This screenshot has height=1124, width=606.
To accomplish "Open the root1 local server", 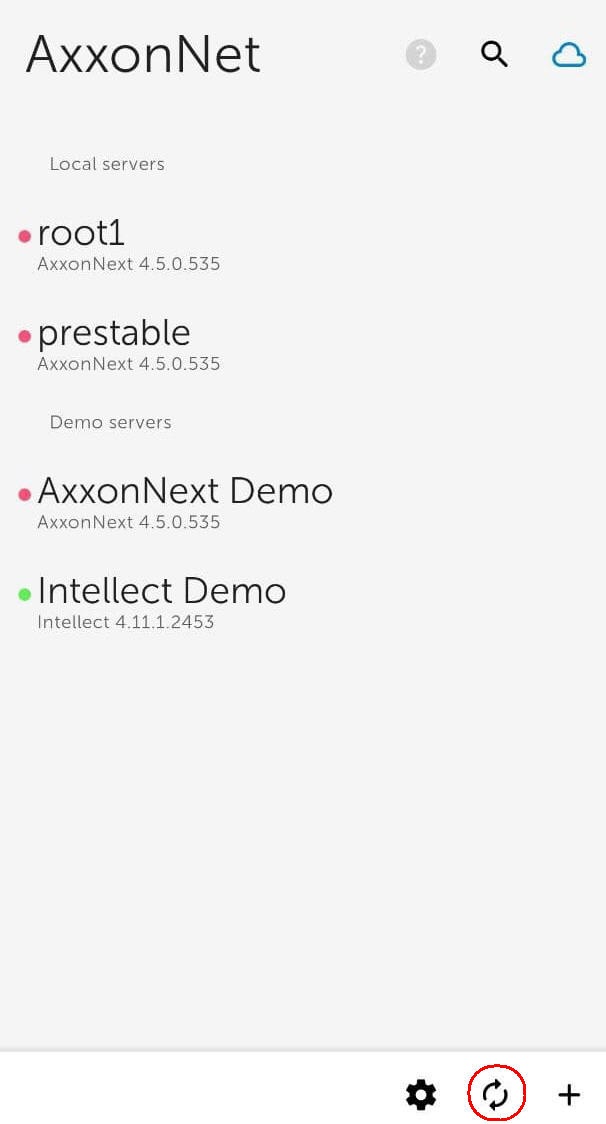I will pyautogui.click(x=82, y=234).
